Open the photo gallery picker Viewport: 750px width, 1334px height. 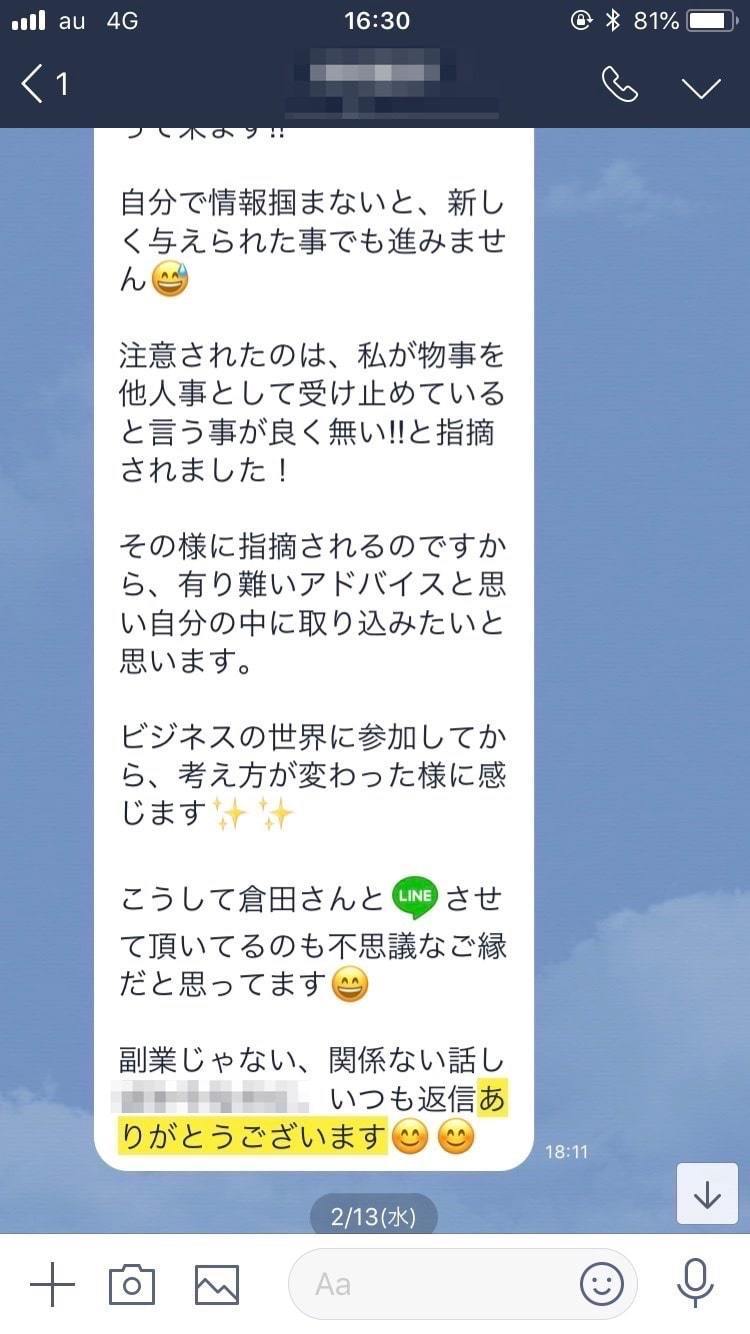(x=217, y=1284)
